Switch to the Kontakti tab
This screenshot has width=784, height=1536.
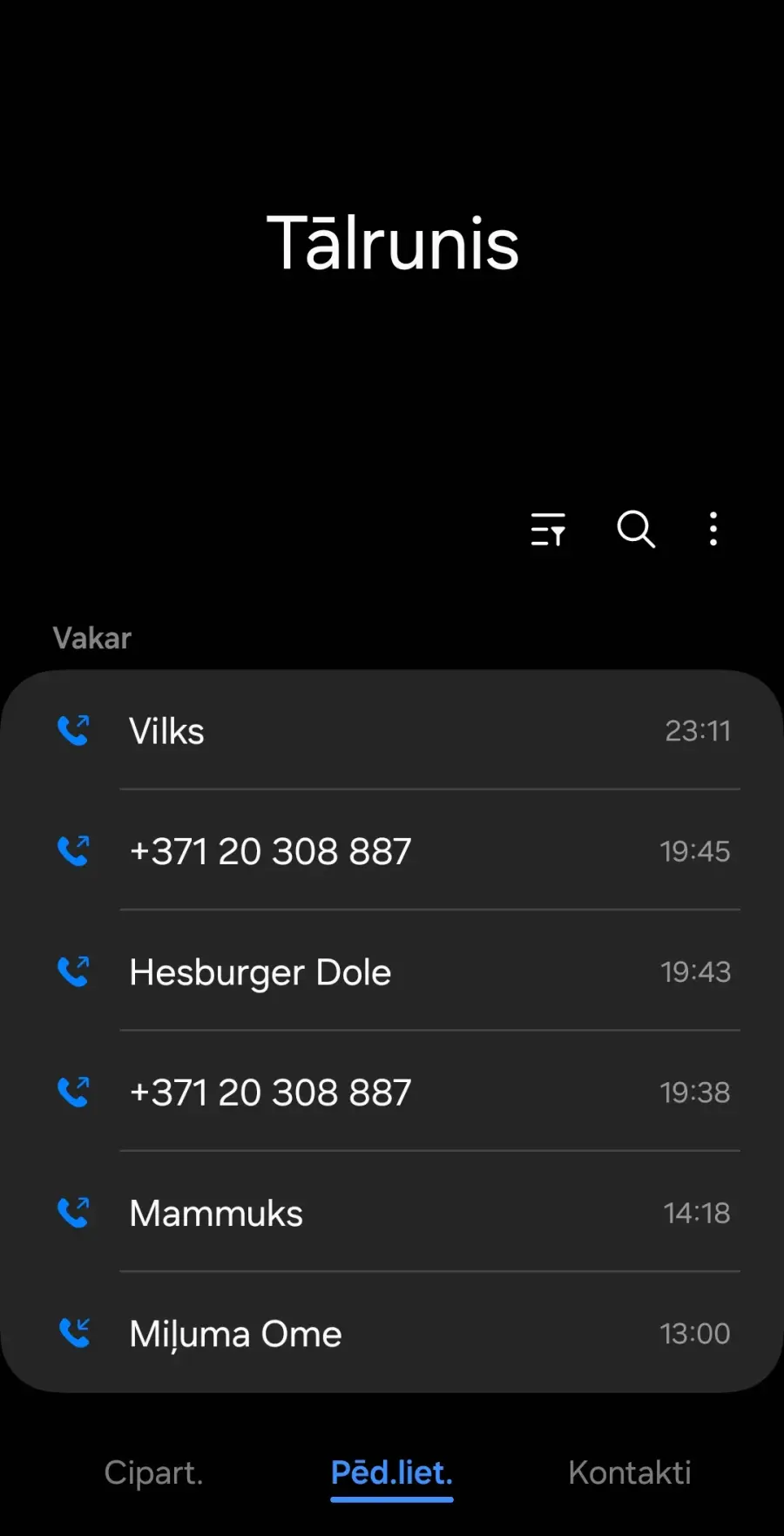pos(630,1472)
